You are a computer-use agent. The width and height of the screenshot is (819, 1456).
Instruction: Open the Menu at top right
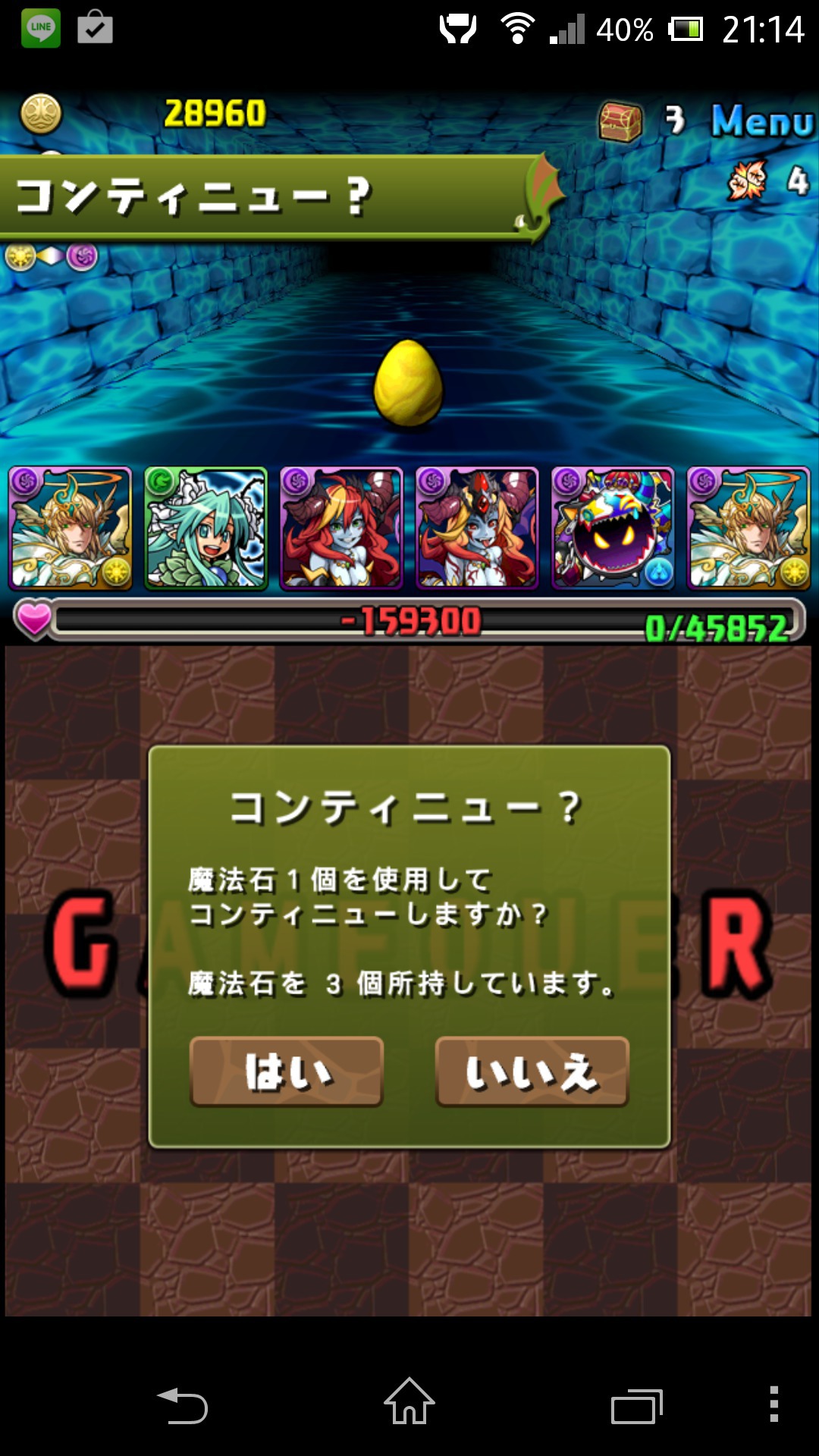coord(762,121)
